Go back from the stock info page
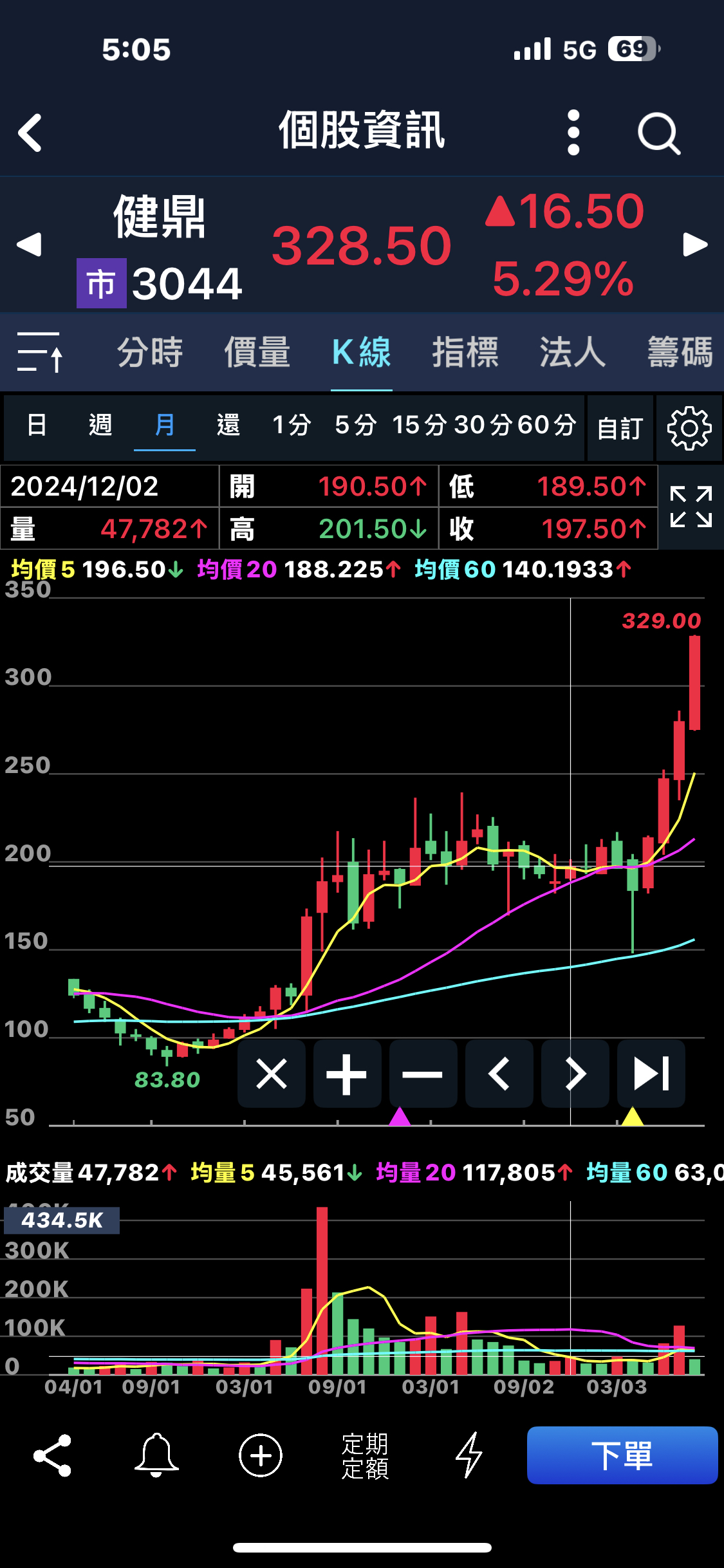Screen dimensions: 724x1568 (30, 133)
